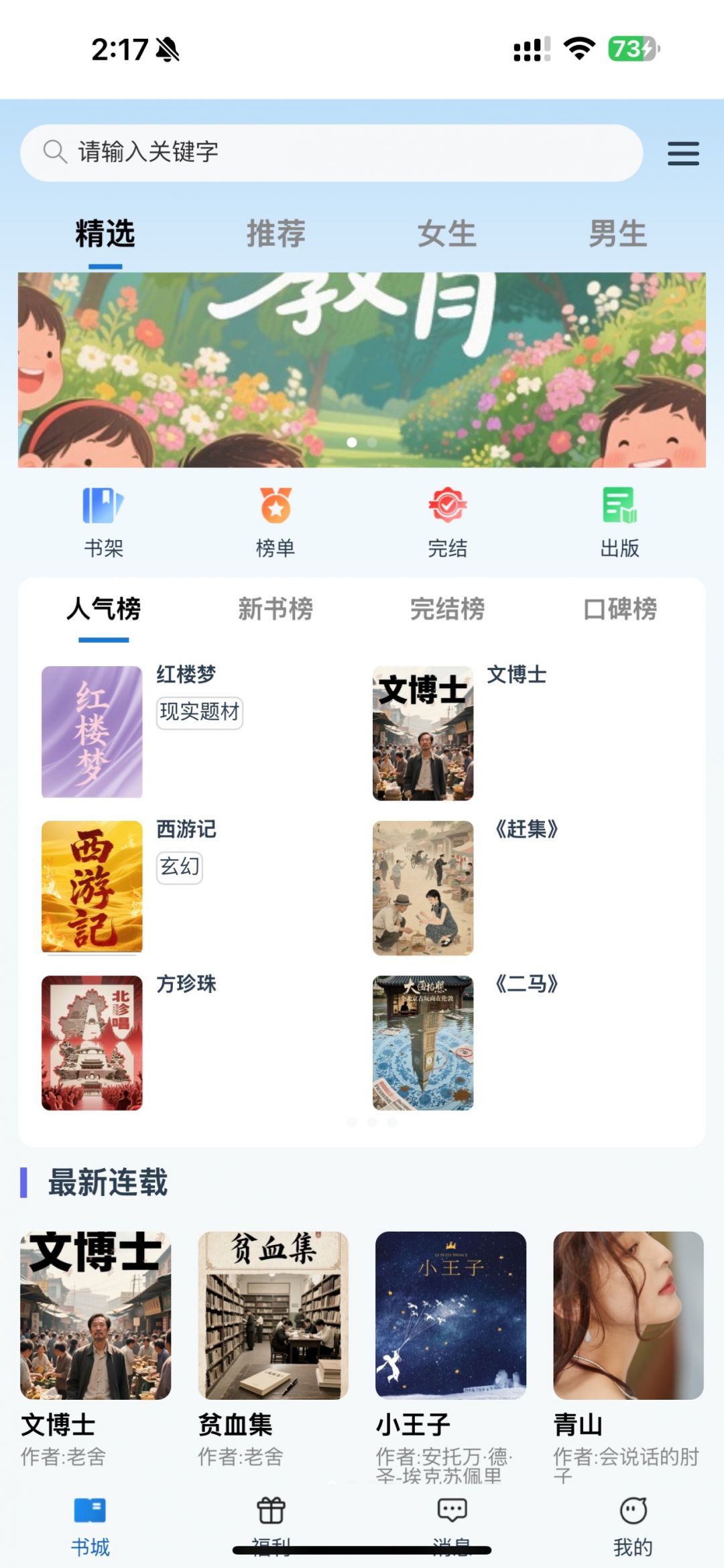
Task: Select the 男生 tab
Action: [x=617, y=234]
